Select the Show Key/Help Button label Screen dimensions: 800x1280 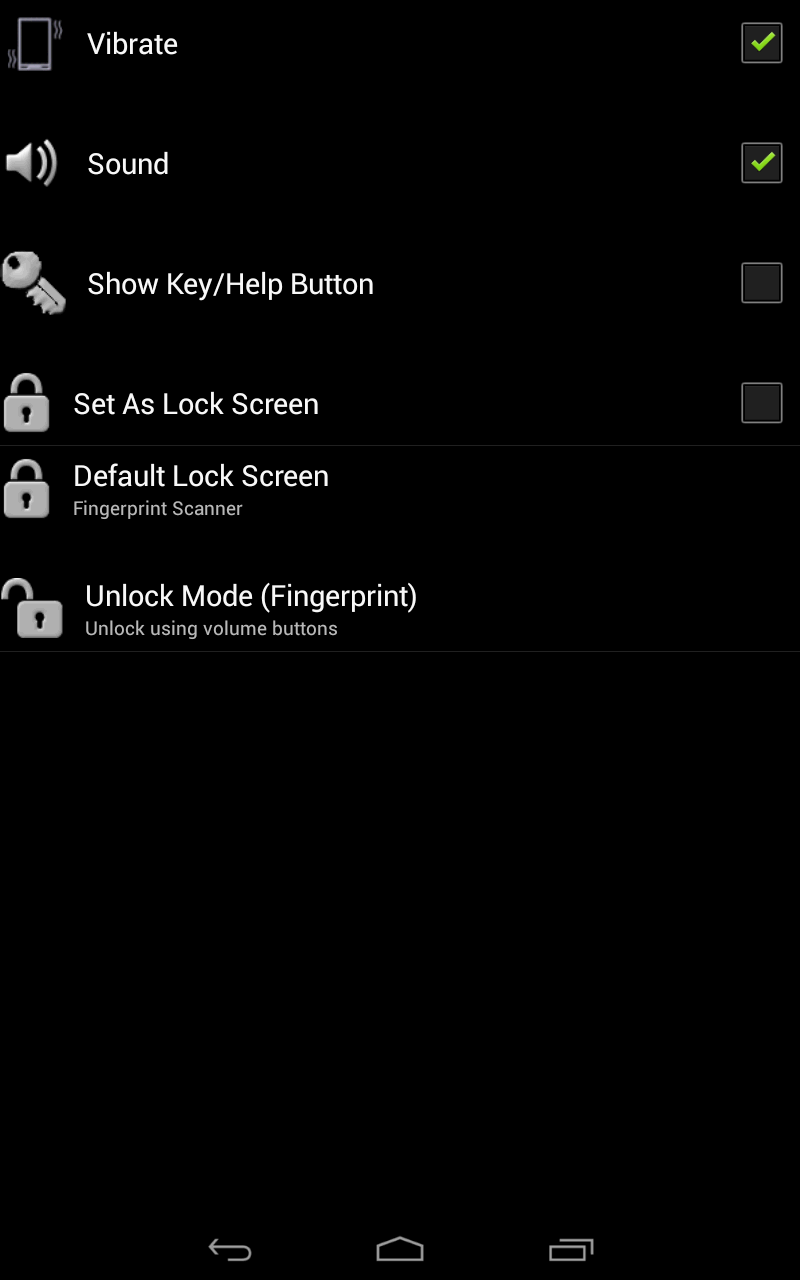[230, 283]
